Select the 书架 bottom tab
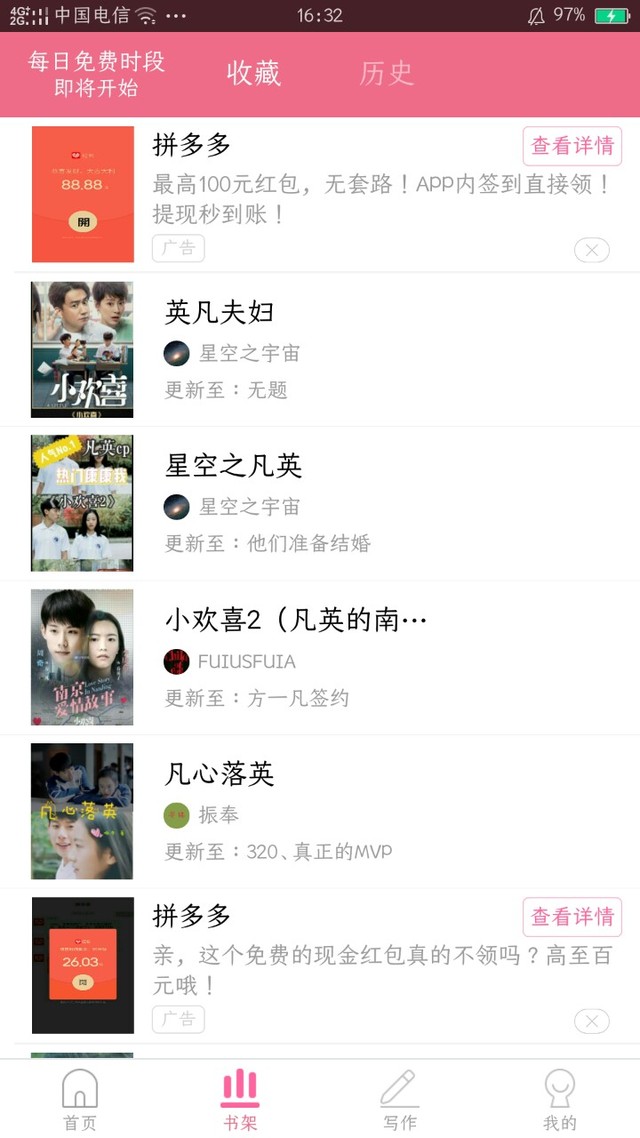 (240, 1100)
